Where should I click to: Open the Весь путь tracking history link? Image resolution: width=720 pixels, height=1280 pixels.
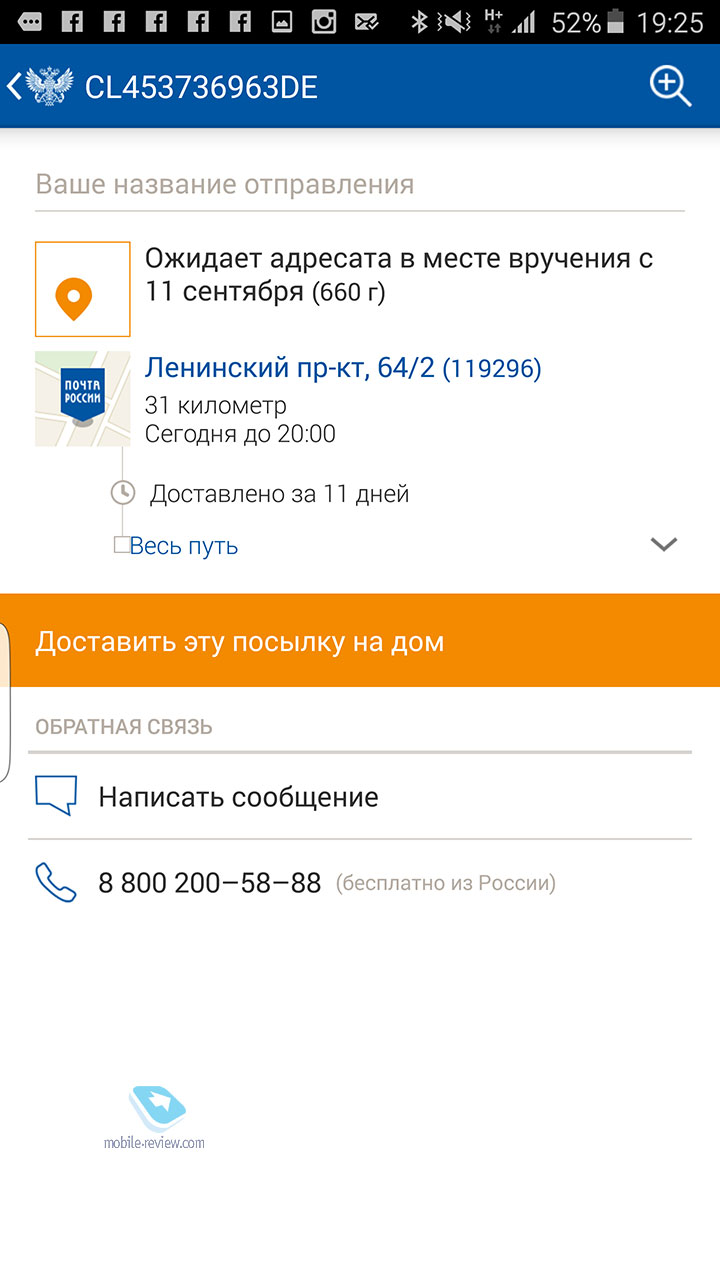click(184, 546)
